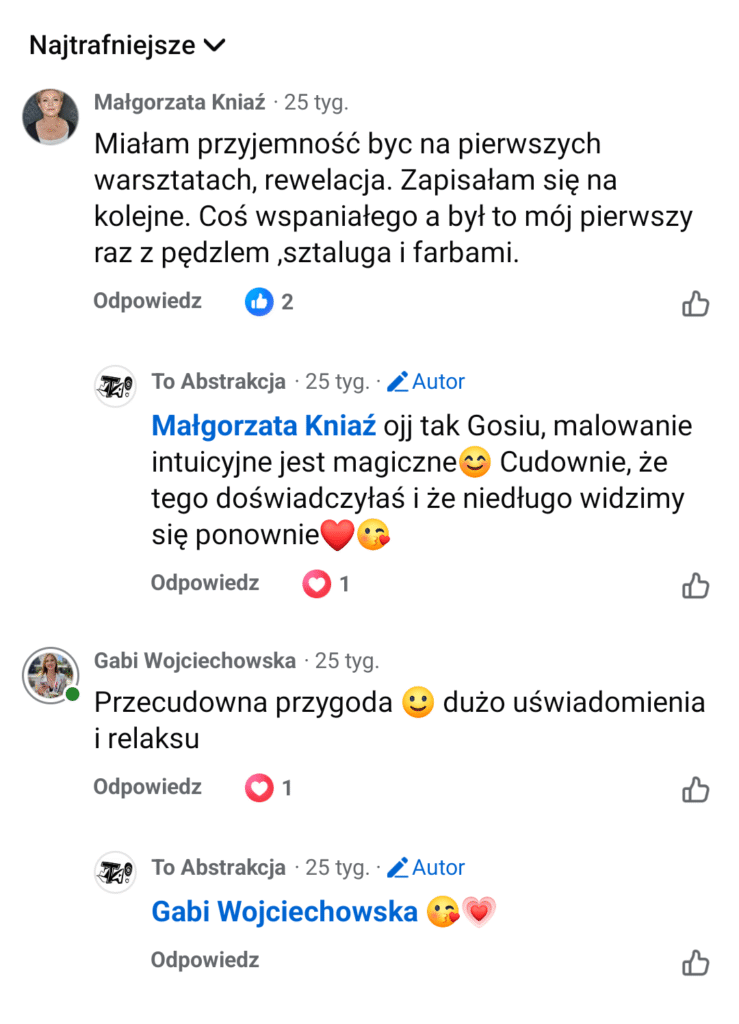
Task: Like Gabi Wojciechowska's comment
Action: click(696, 789)
